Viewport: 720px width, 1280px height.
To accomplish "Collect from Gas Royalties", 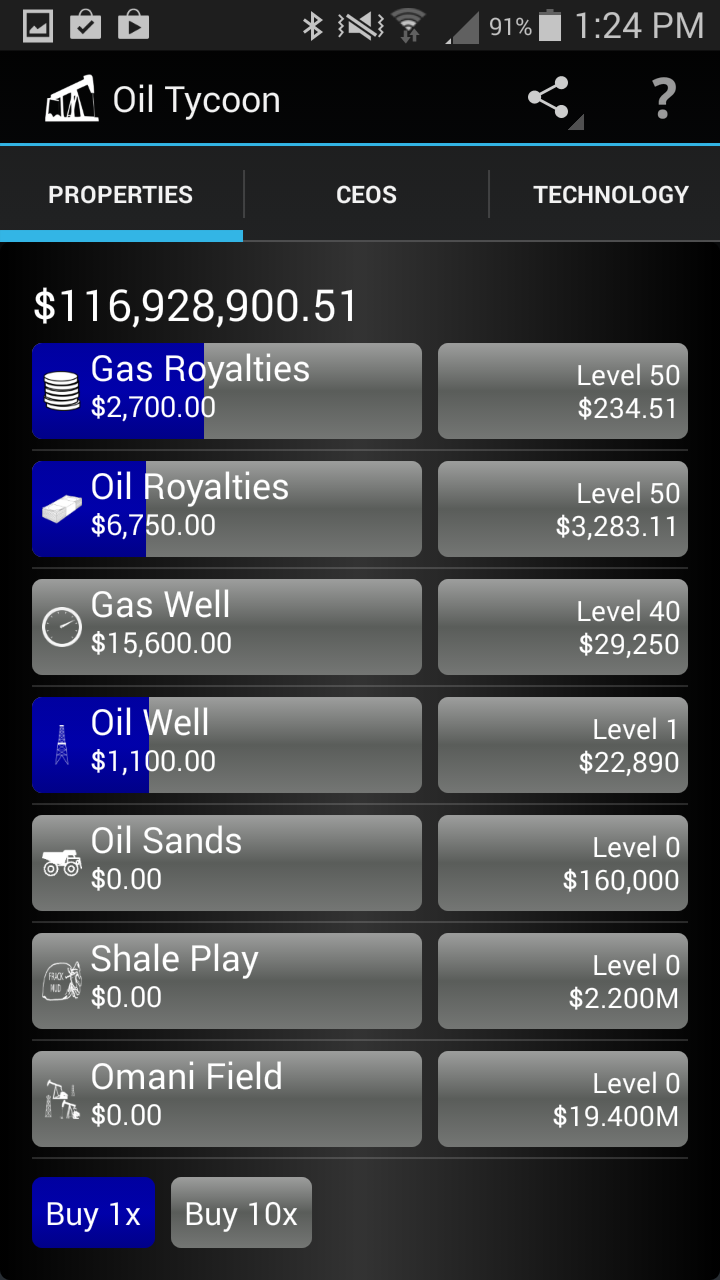I will (227, 391).
